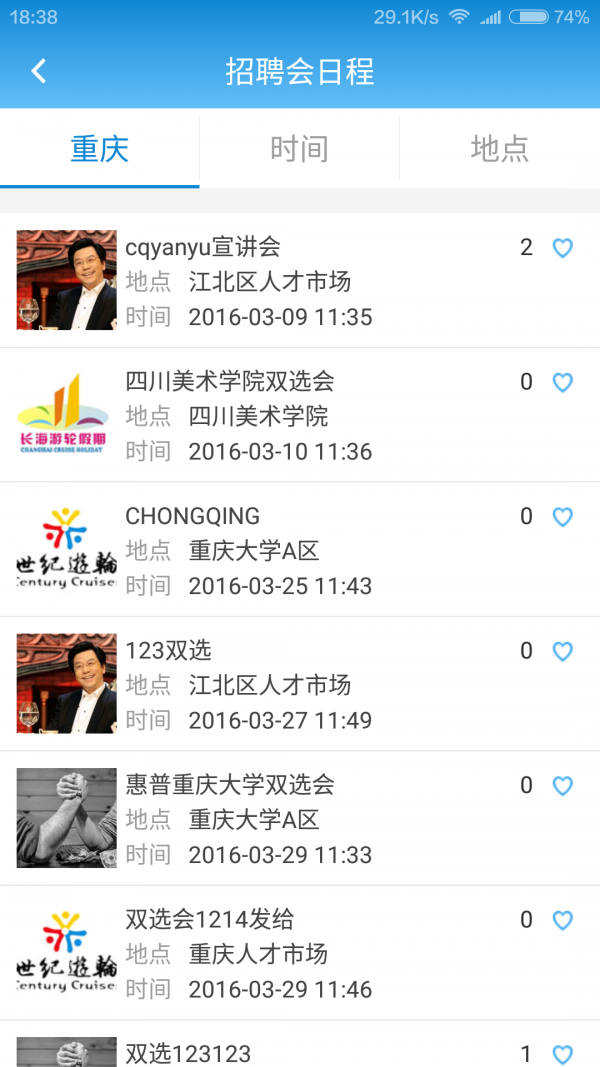Favorite 惠普重庆大学双选会 with the heart
The height and width of the screenshot is (1067, 600).
pos(563,786)
